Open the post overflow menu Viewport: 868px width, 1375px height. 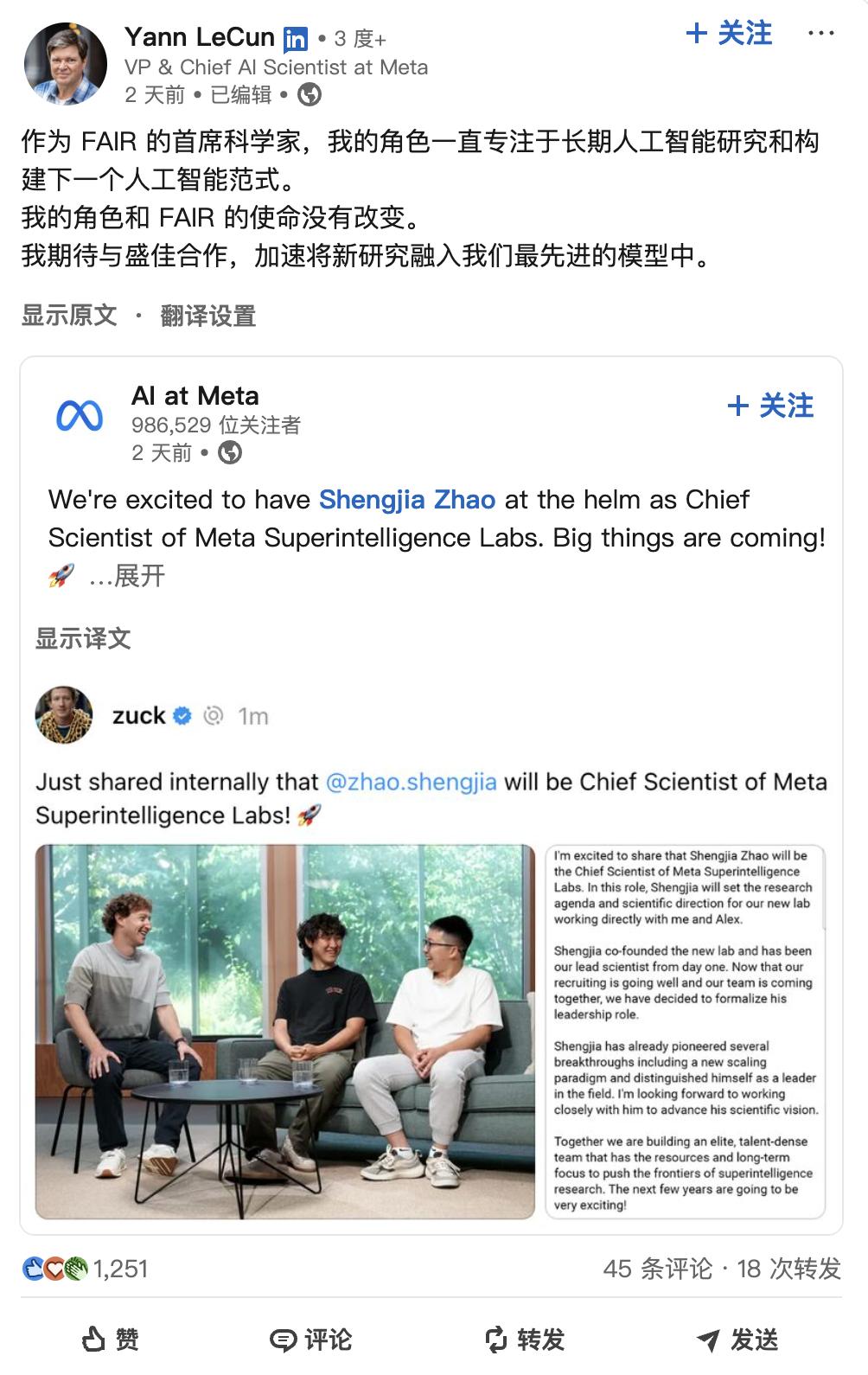tap(820, 34)
